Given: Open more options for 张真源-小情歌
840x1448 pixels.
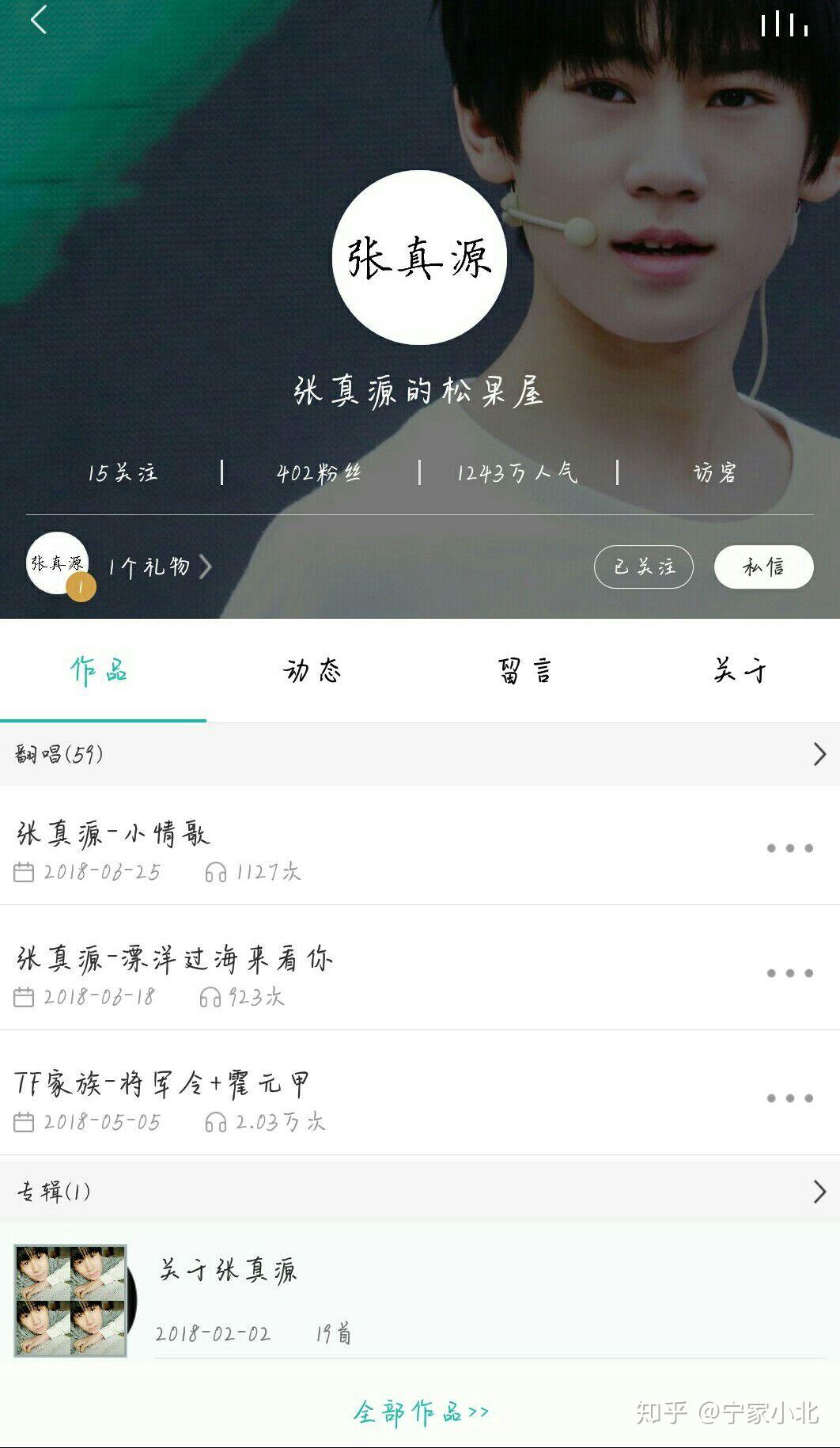Looking at the screenshot, I should pos(789,848).
